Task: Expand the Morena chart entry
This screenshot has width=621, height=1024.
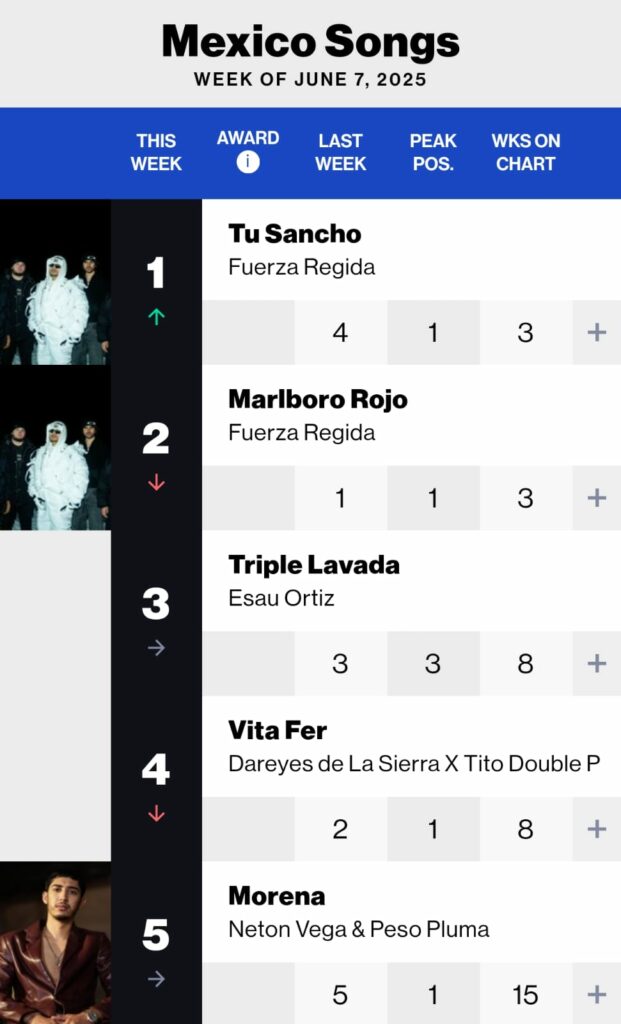Action: [x=597, y=994]
